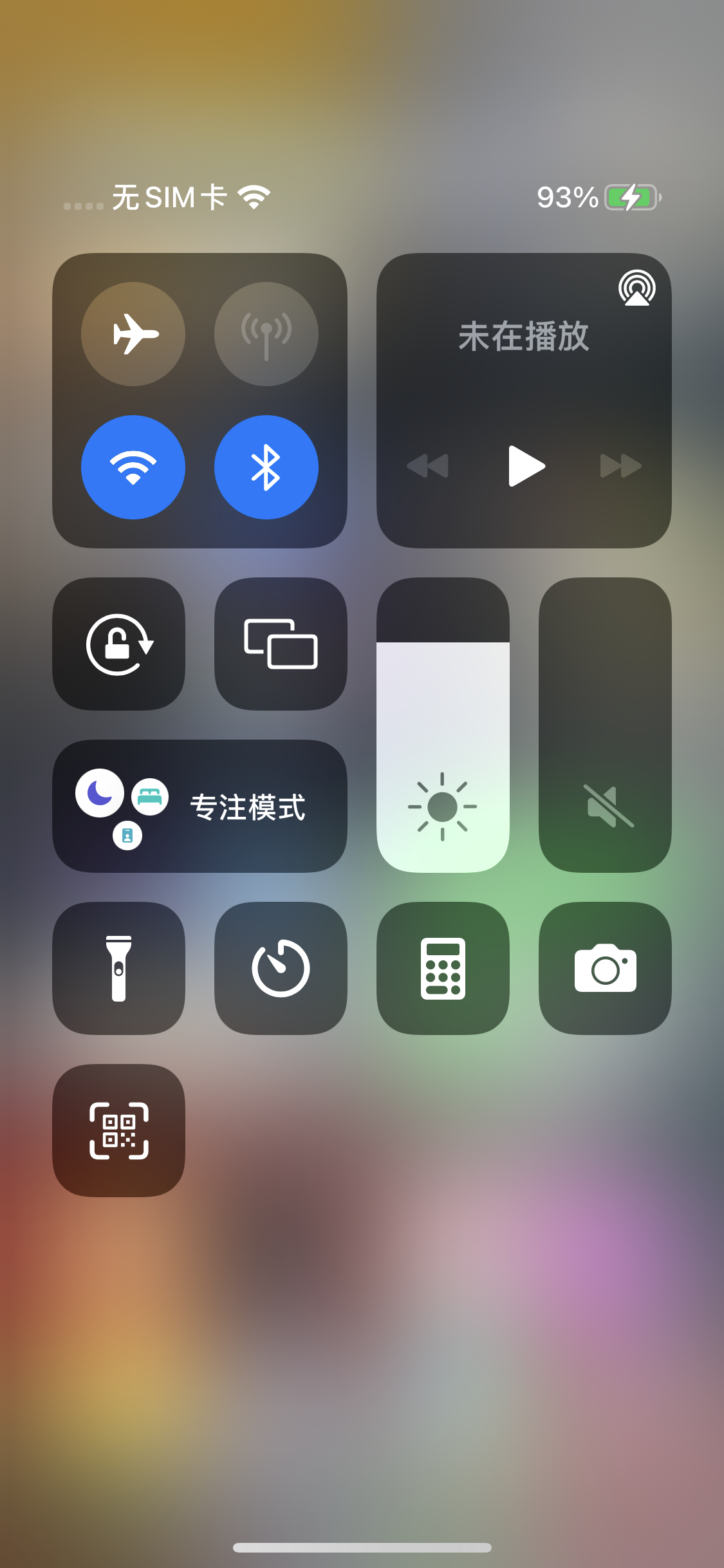Screen dimensions: 724x1568
Task: Toggle Portrait Orientation Lock
Action: point(118,645)
